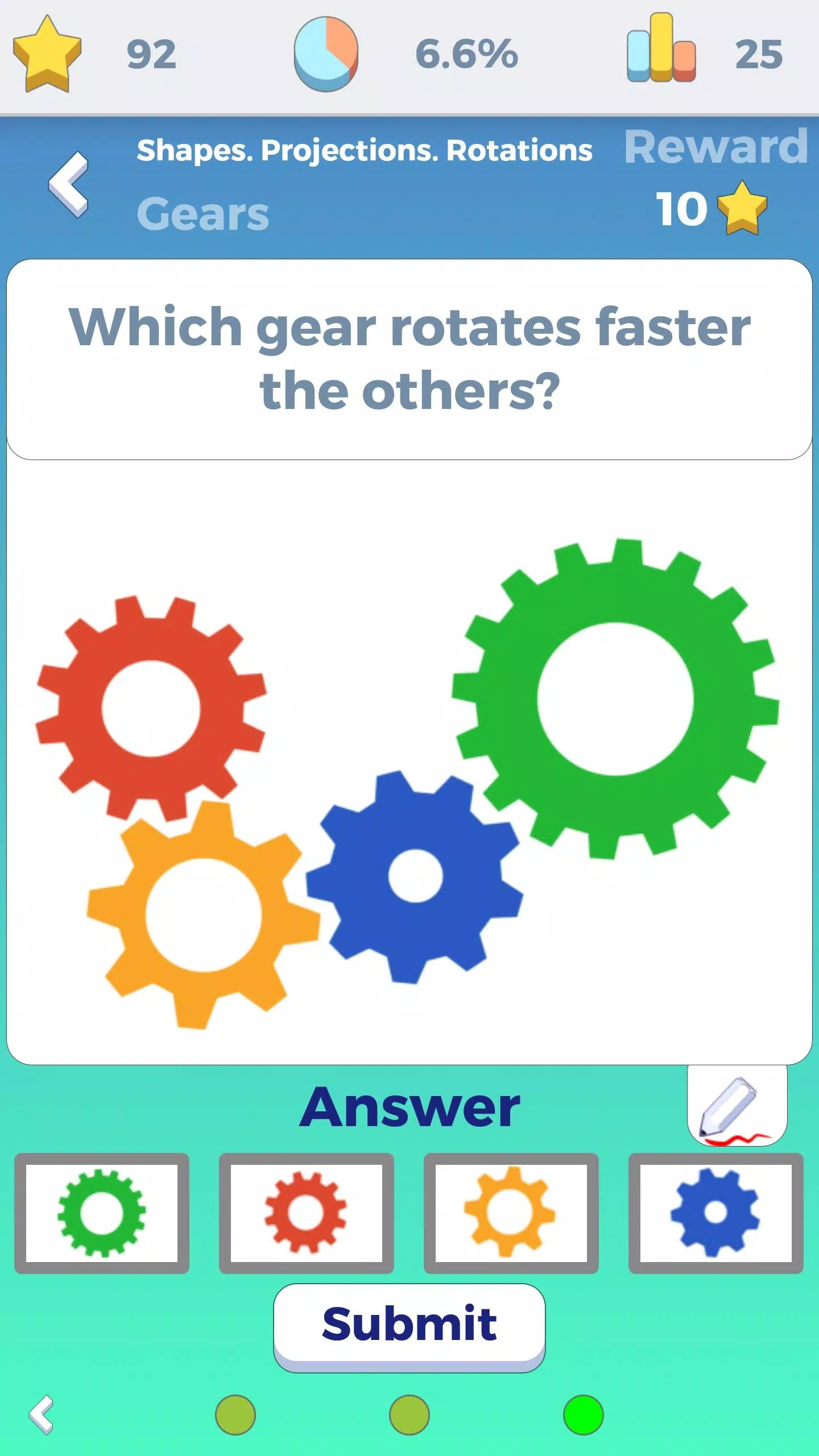Open the pencil drawing tool
Viewport: 819px width, 1456px height.
[737, 1105]
